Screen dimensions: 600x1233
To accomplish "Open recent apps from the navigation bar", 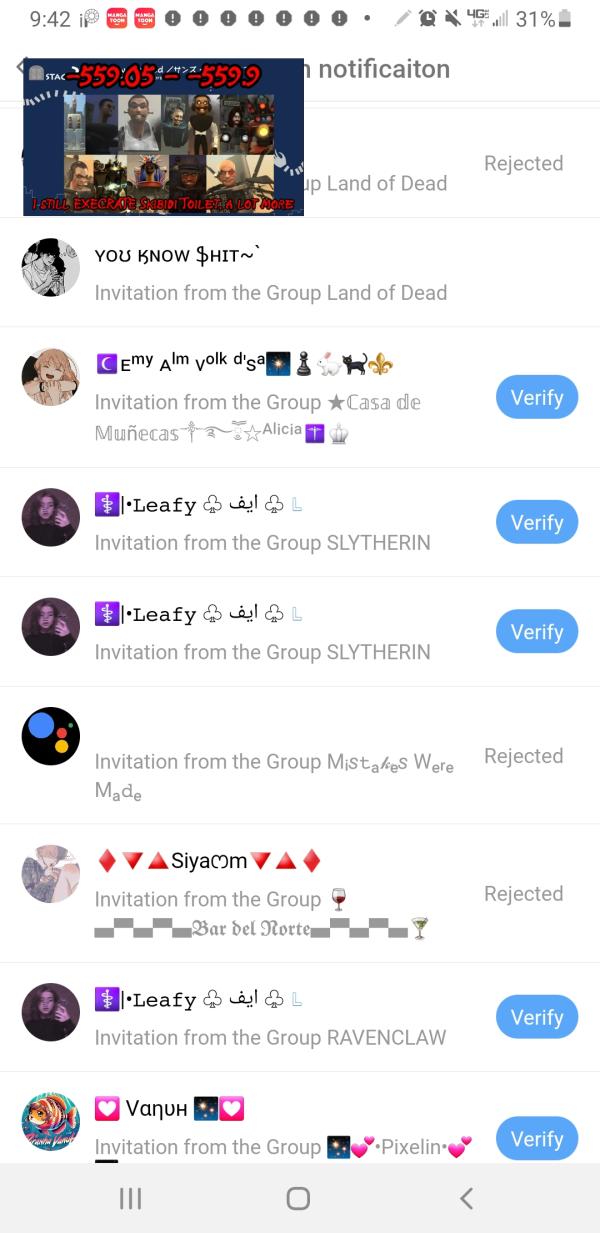I will 131,1199.
